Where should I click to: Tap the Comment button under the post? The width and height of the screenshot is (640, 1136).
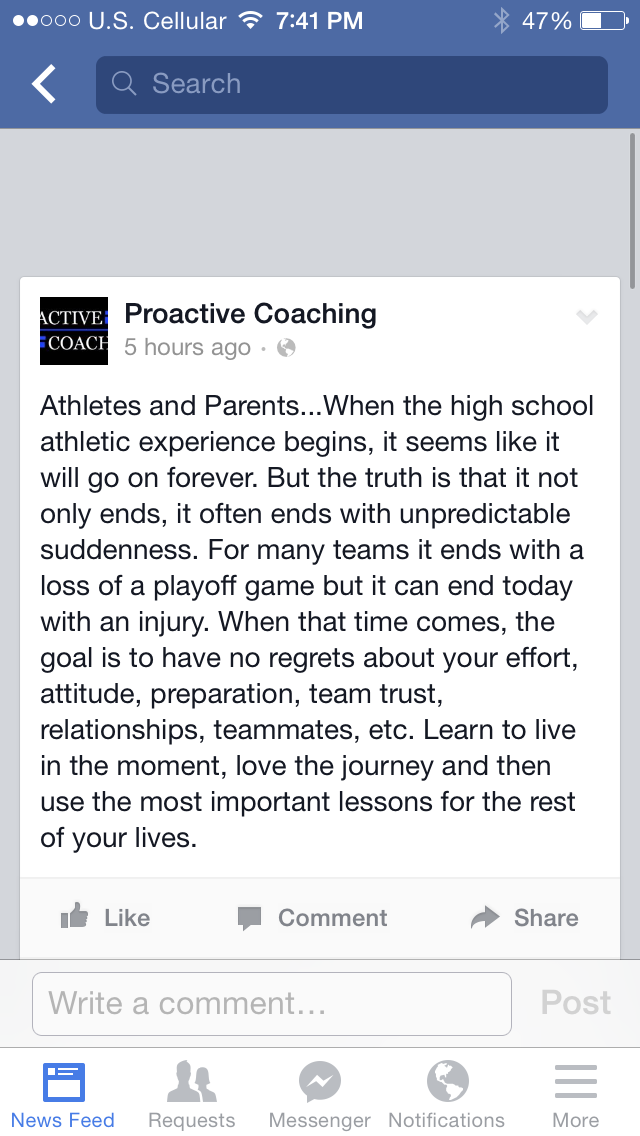[312, 918]
